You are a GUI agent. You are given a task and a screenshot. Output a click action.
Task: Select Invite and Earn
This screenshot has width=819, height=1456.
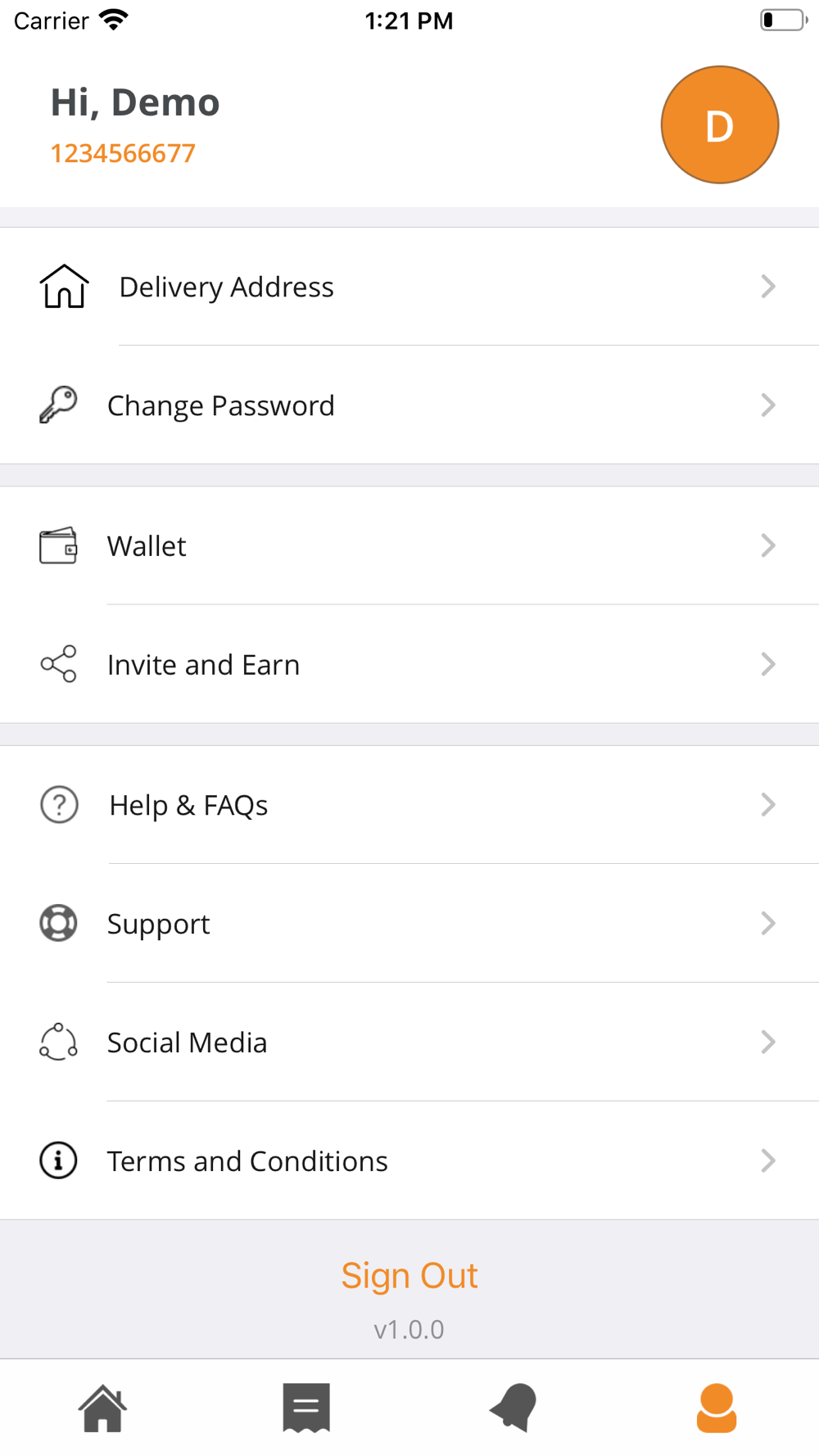click(409, 664)
